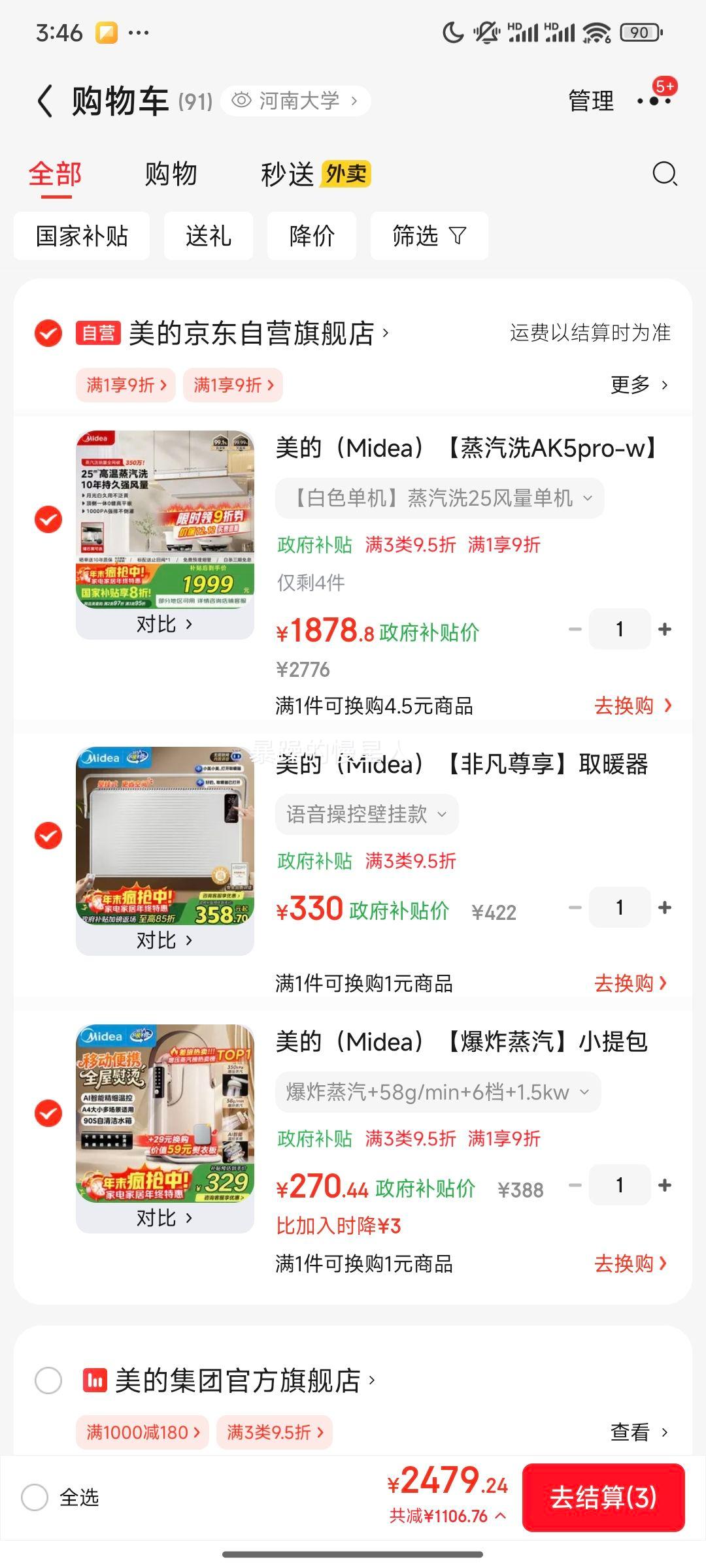
Task: Switch to the 购物 tab
Action: 169,173
